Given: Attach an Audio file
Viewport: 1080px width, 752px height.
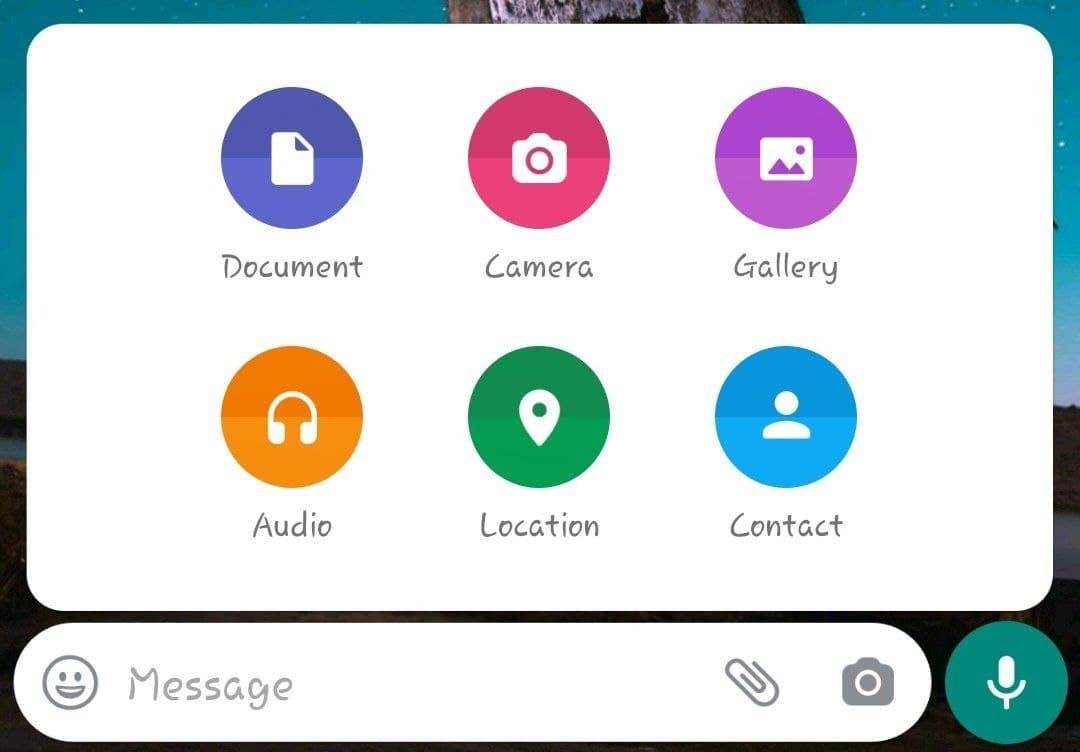Looking at the screenshot, I should (x=291, y=417).
